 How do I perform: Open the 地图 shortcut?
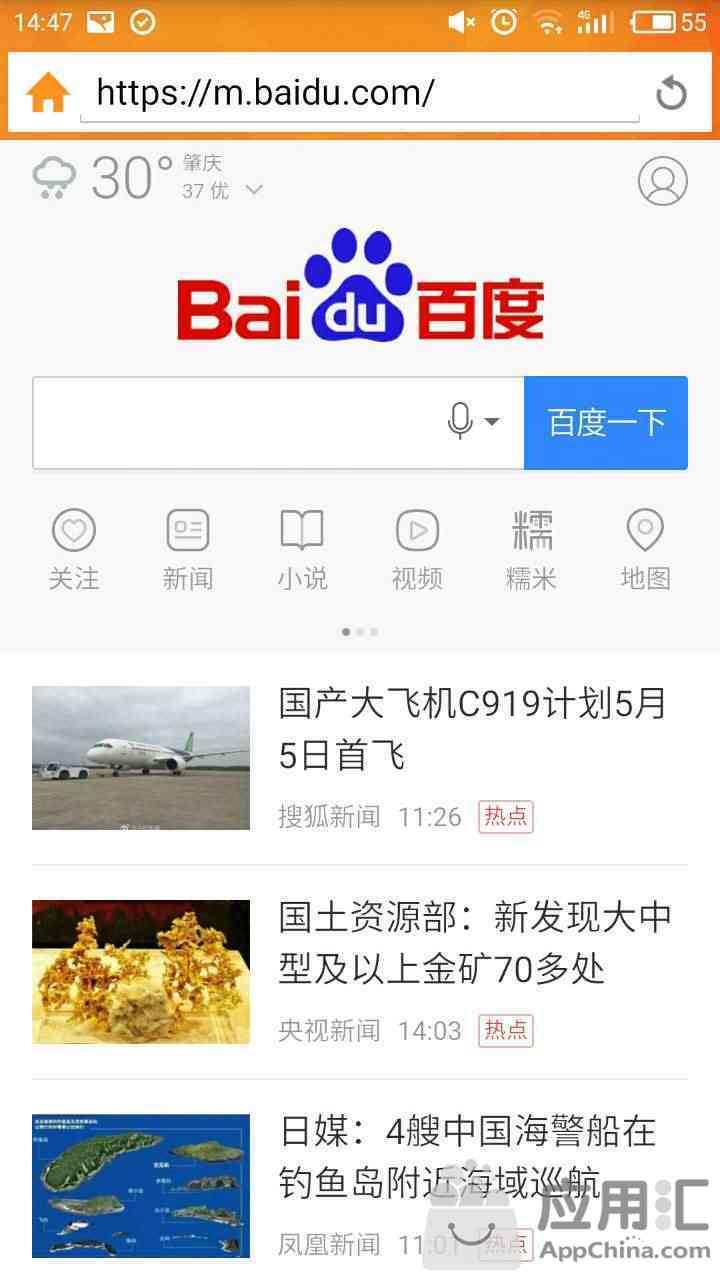[645, 548]
